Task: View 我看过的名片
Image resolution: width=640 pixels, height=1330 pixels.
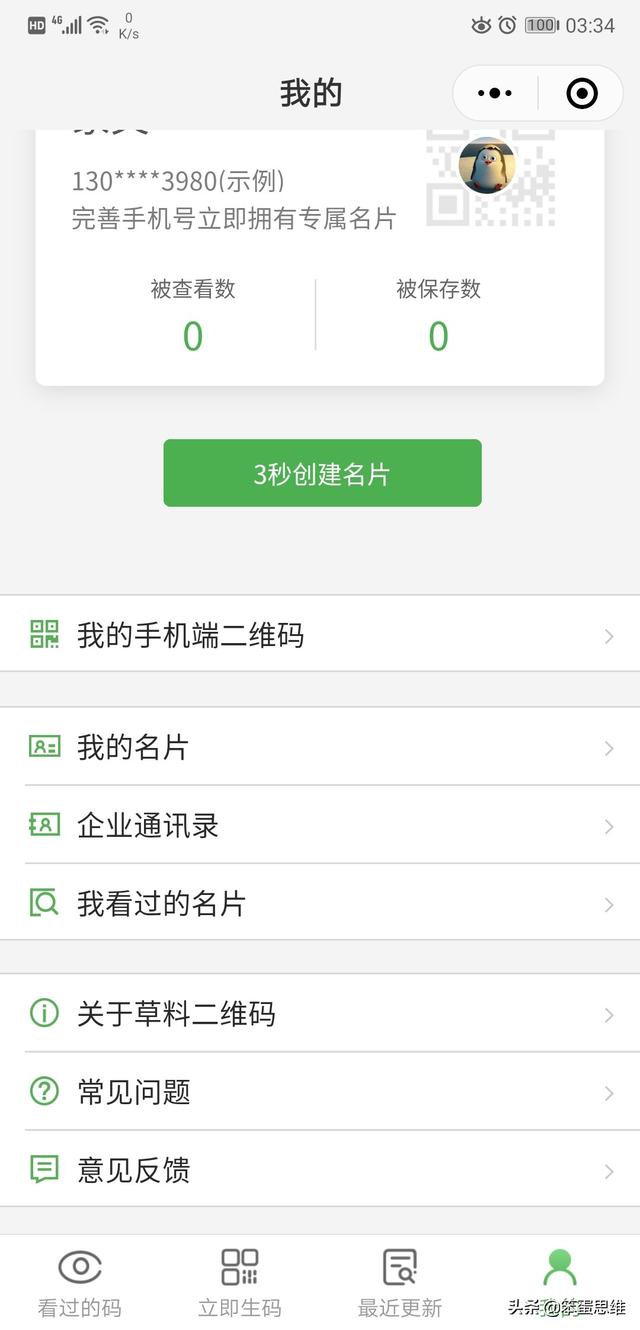Action: pos(320,903)
